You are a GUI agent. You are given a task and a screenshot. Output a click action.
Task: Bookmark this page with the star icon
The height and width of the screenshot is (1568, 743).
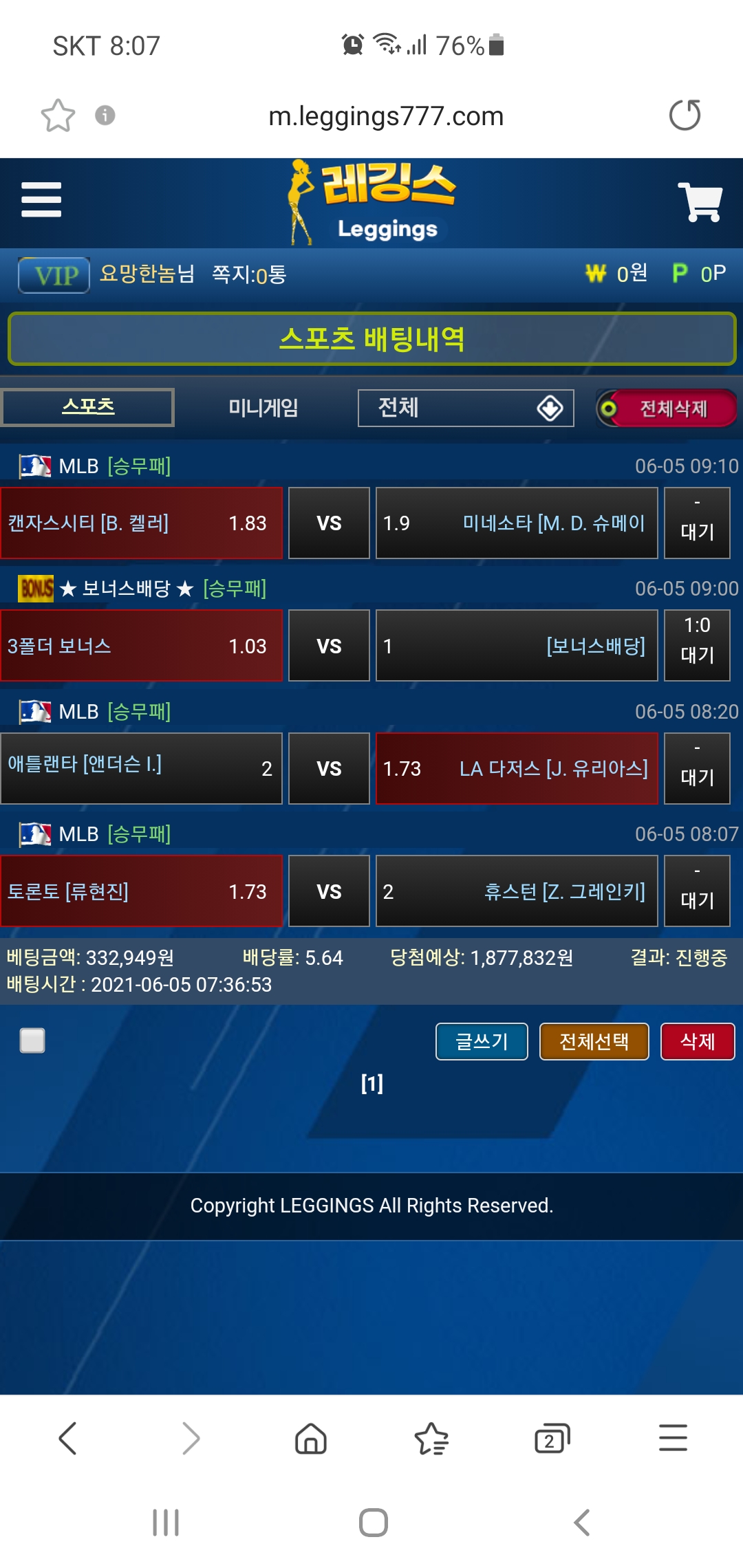[x=58, y=116]
